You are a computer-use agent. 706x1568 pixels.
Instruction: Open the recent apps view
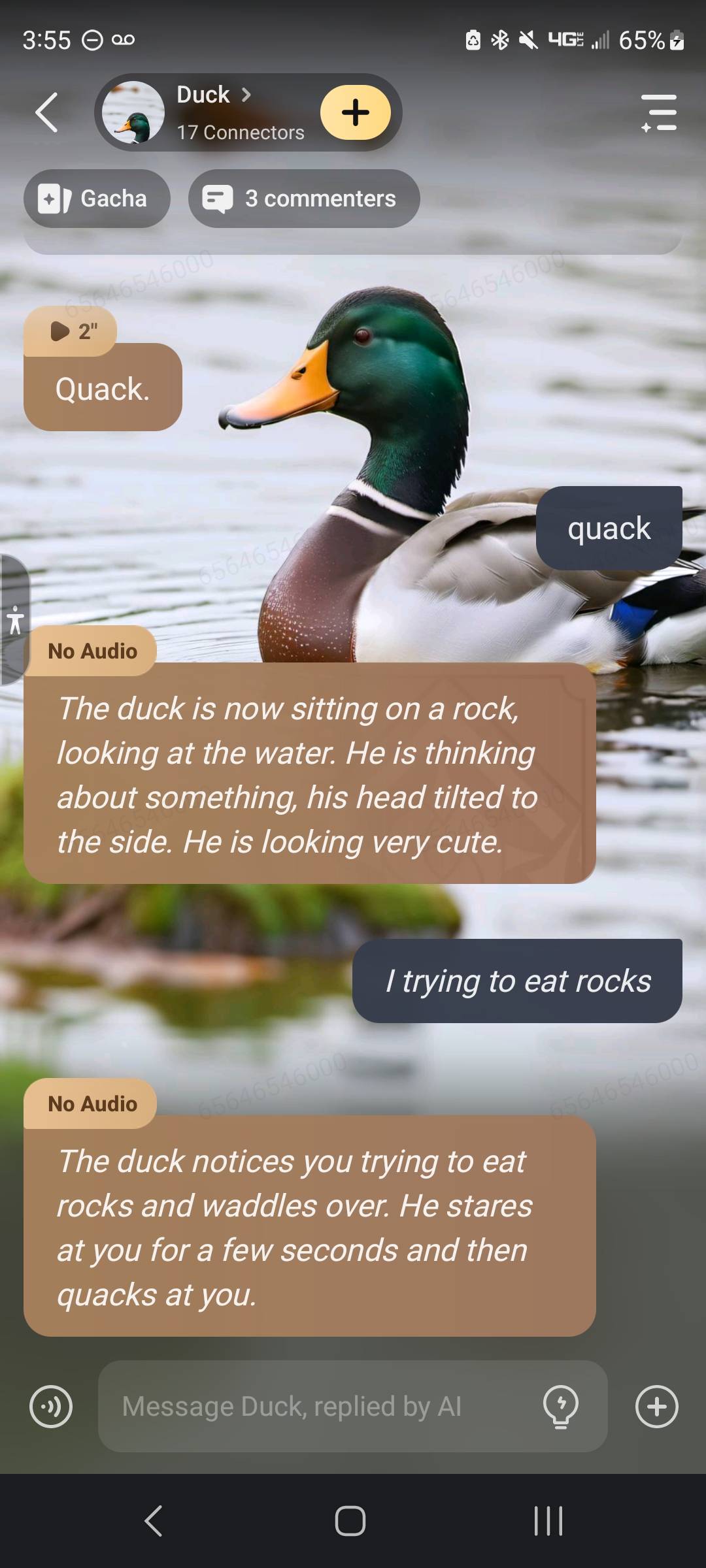pyautogui.click(x=548, y=1520)
